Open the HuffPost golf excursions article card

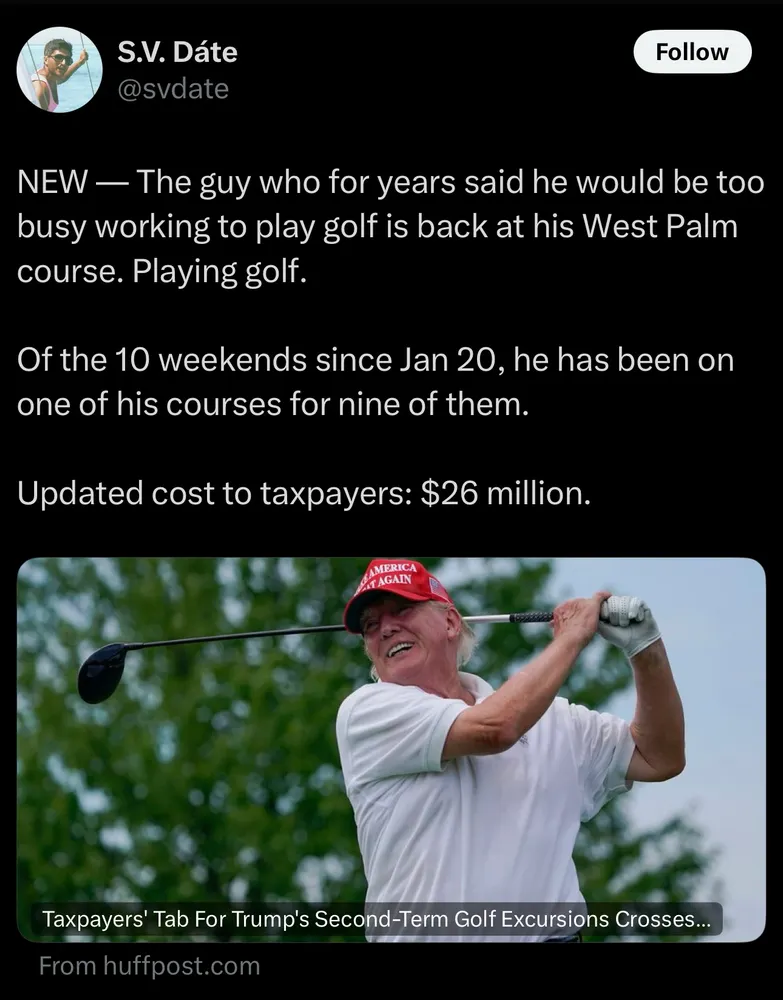391,748
